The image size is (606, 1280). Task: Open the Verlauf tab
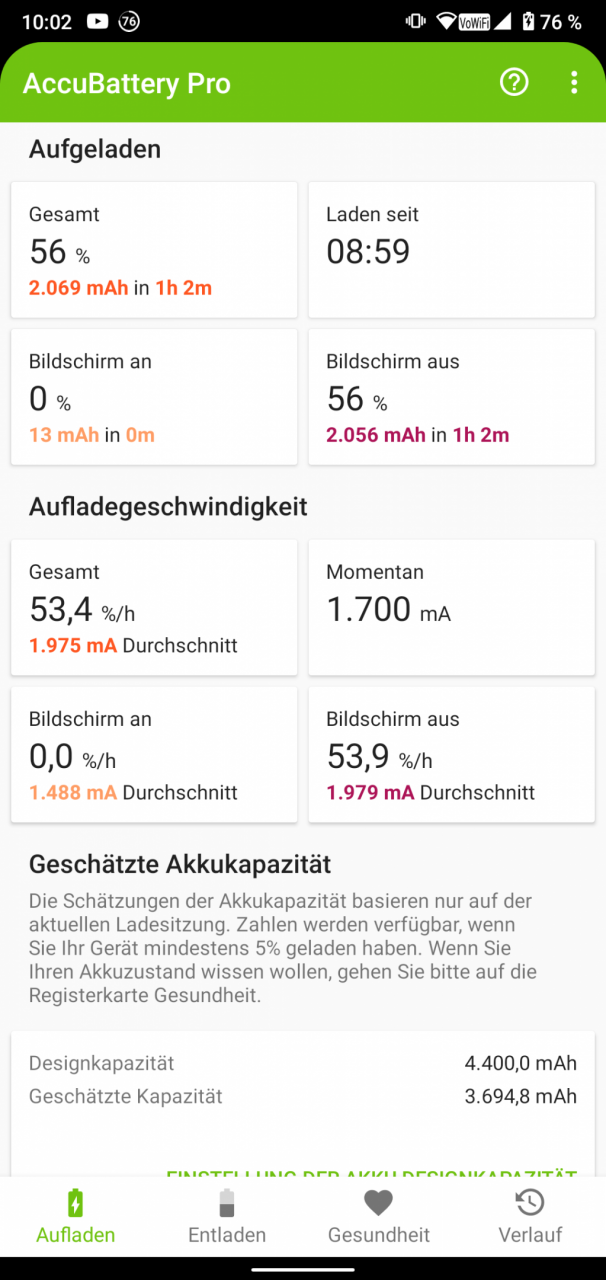pyautogui.click(x=530, y=1216)
